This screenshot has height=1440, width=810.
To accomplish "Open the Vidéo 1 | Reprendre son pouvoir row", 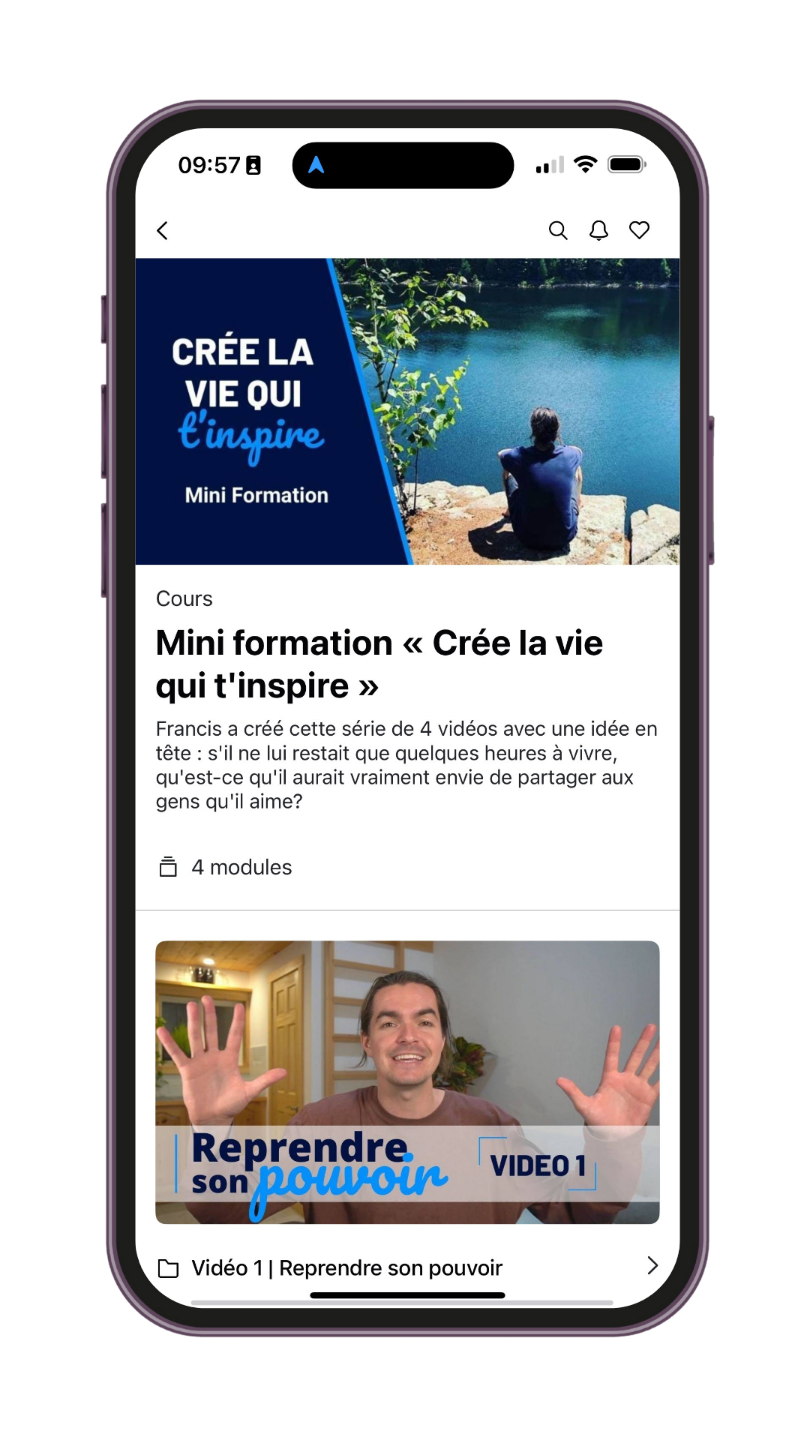I will [x=407, y=1267].
